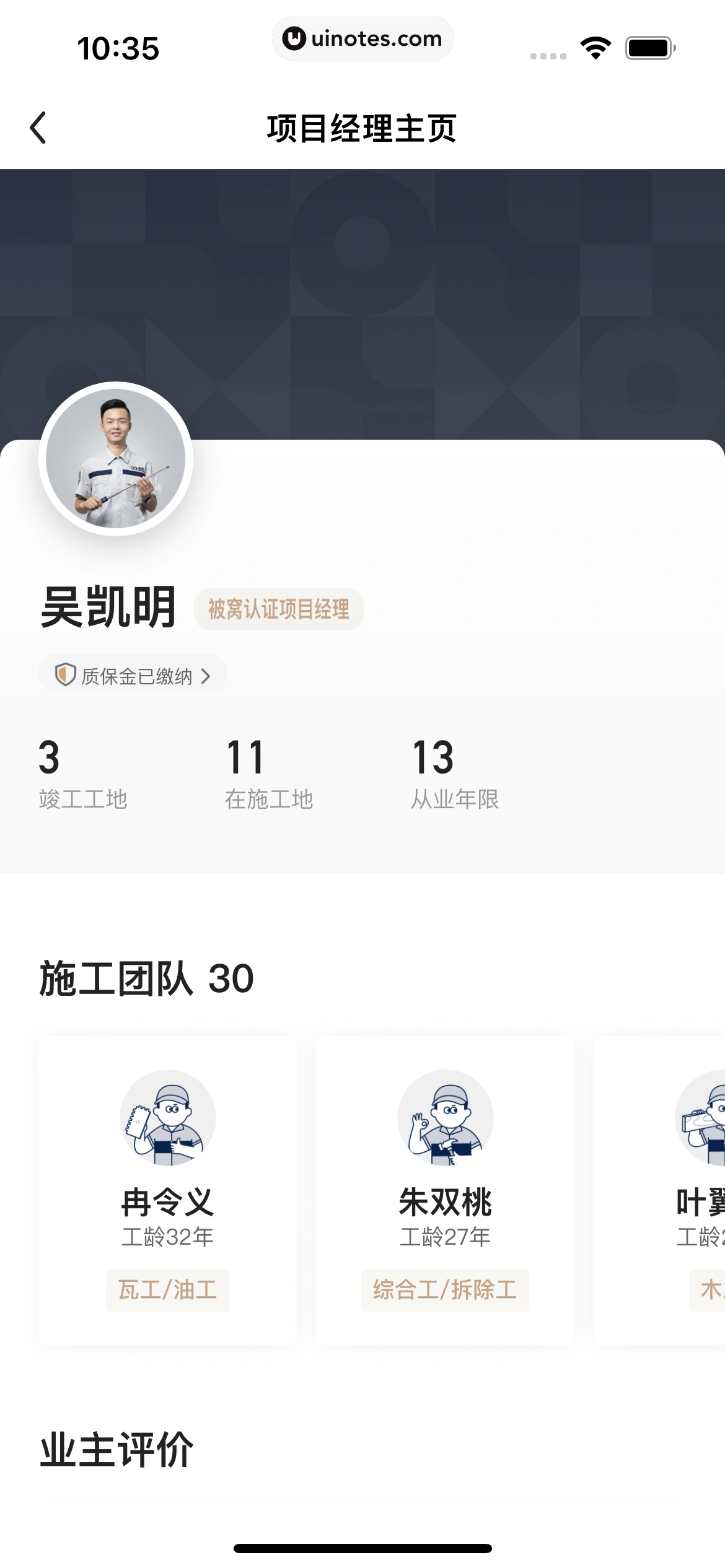Click the 竣工工地 count of 3
Viewport: 725px width, 1568px height.
[50, 762]
